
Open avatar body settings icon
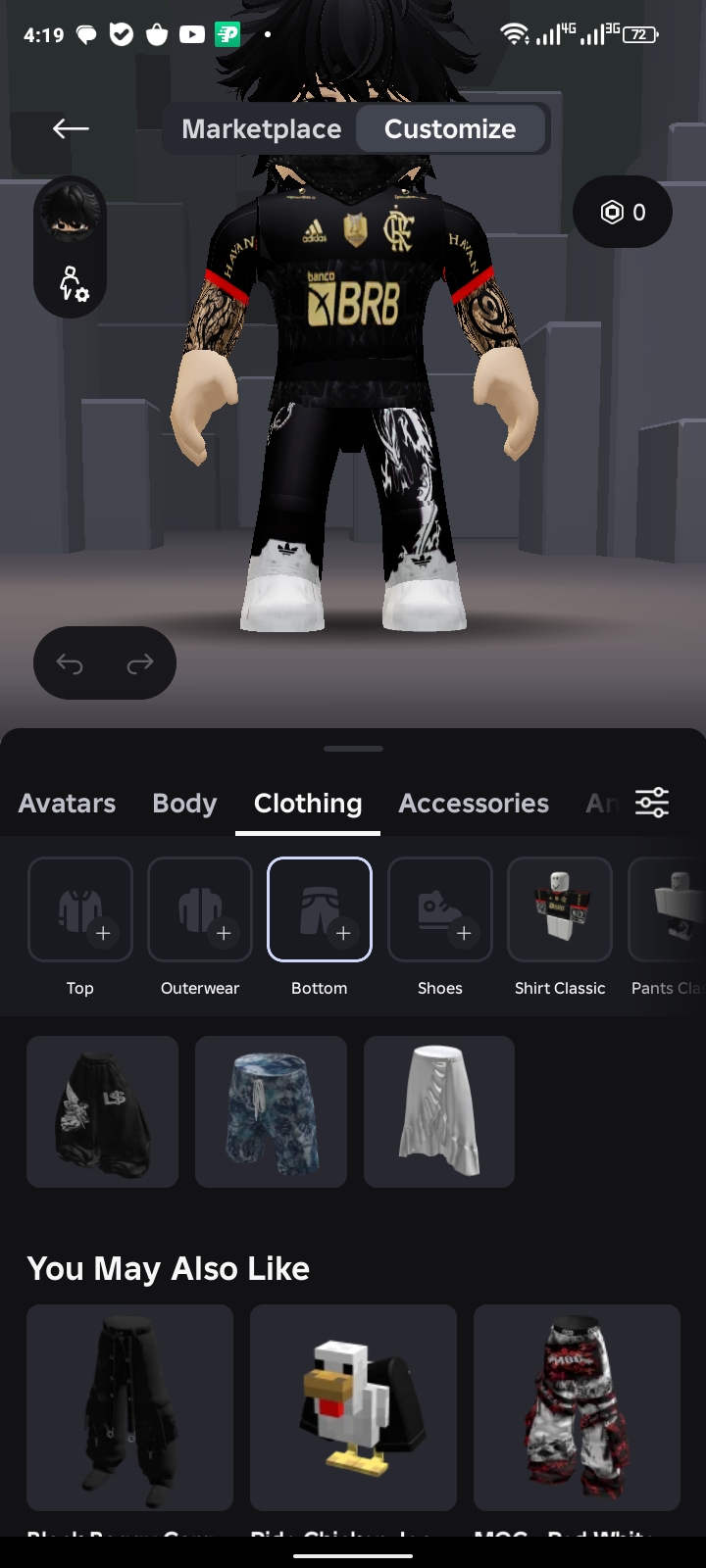(x=73, y=283)
